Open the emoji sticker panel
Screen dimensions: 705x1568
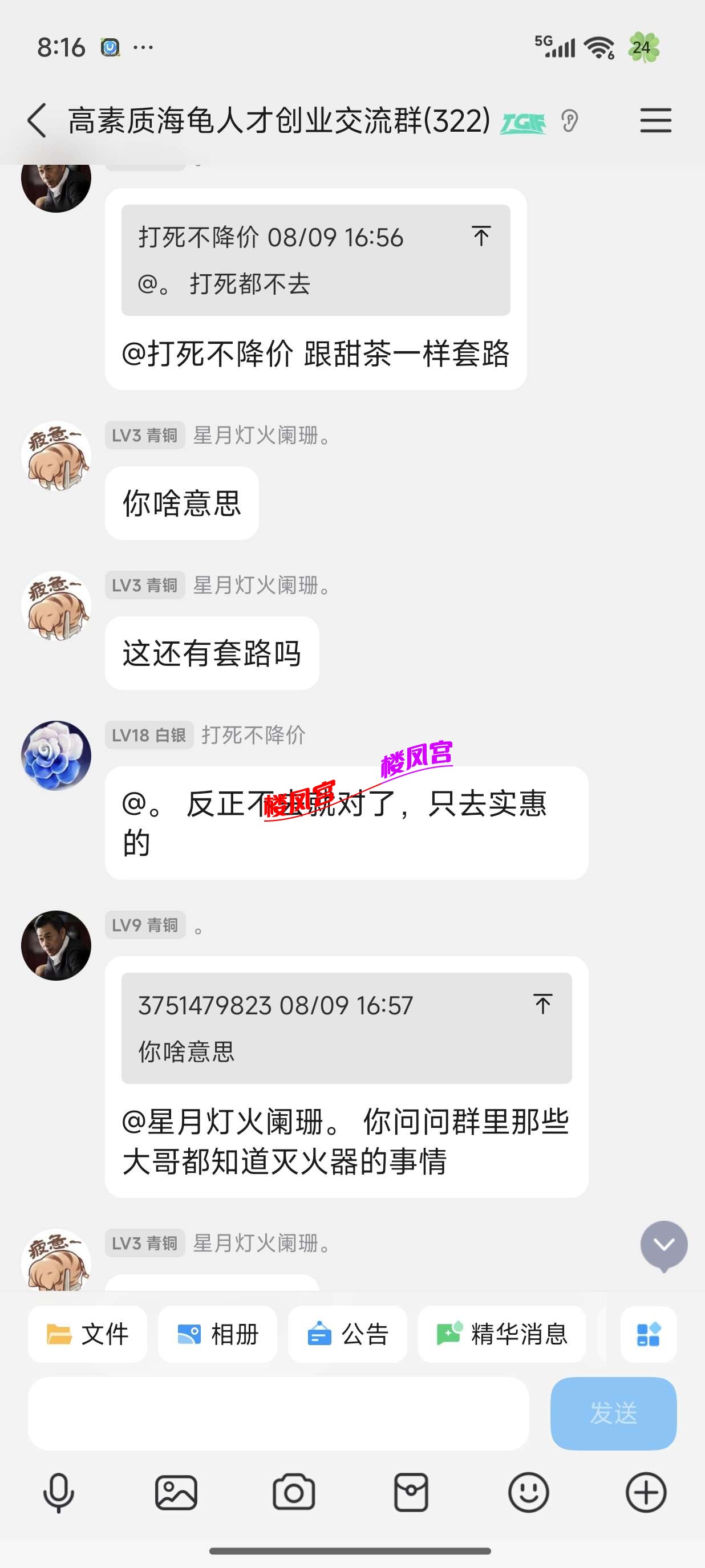click(x=528, y=1492)
